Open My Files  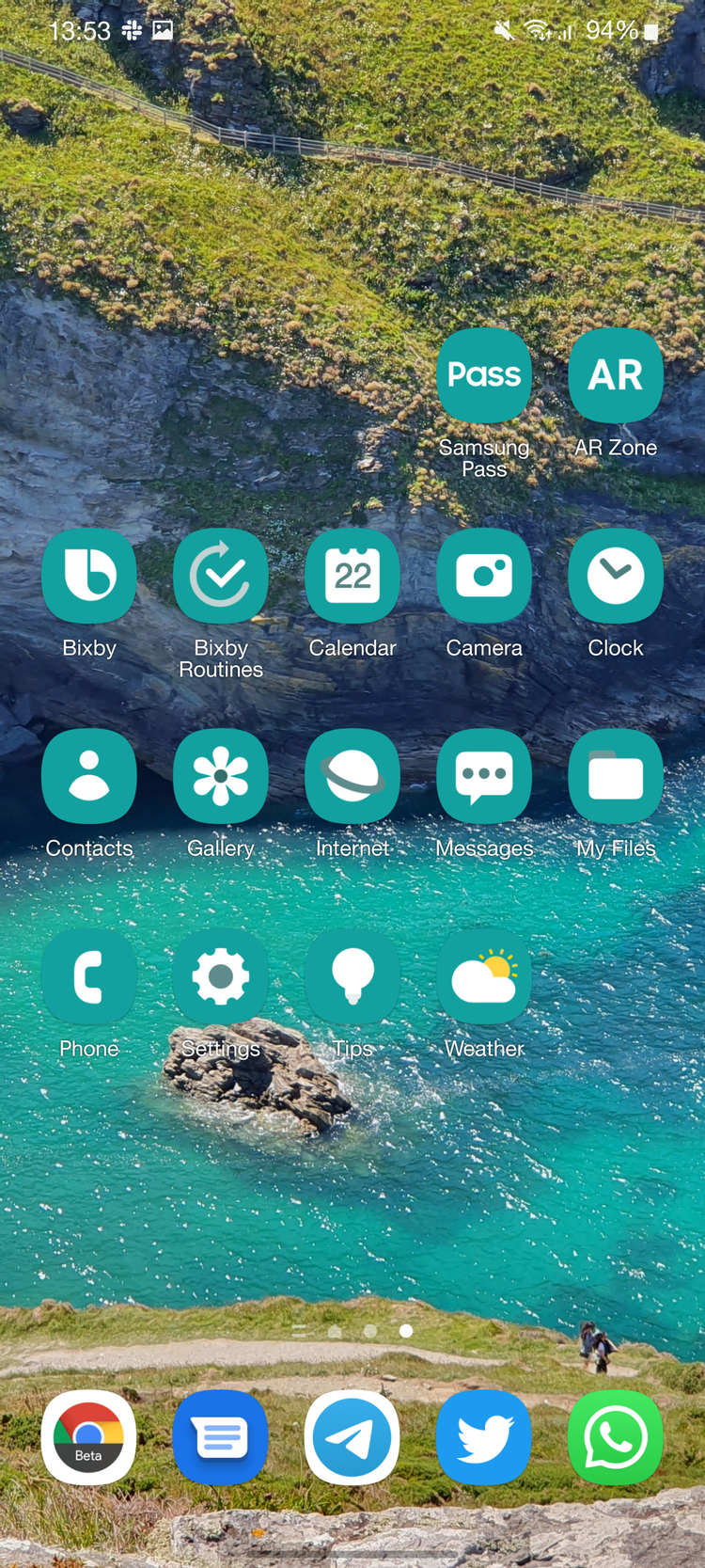(616, 776)
